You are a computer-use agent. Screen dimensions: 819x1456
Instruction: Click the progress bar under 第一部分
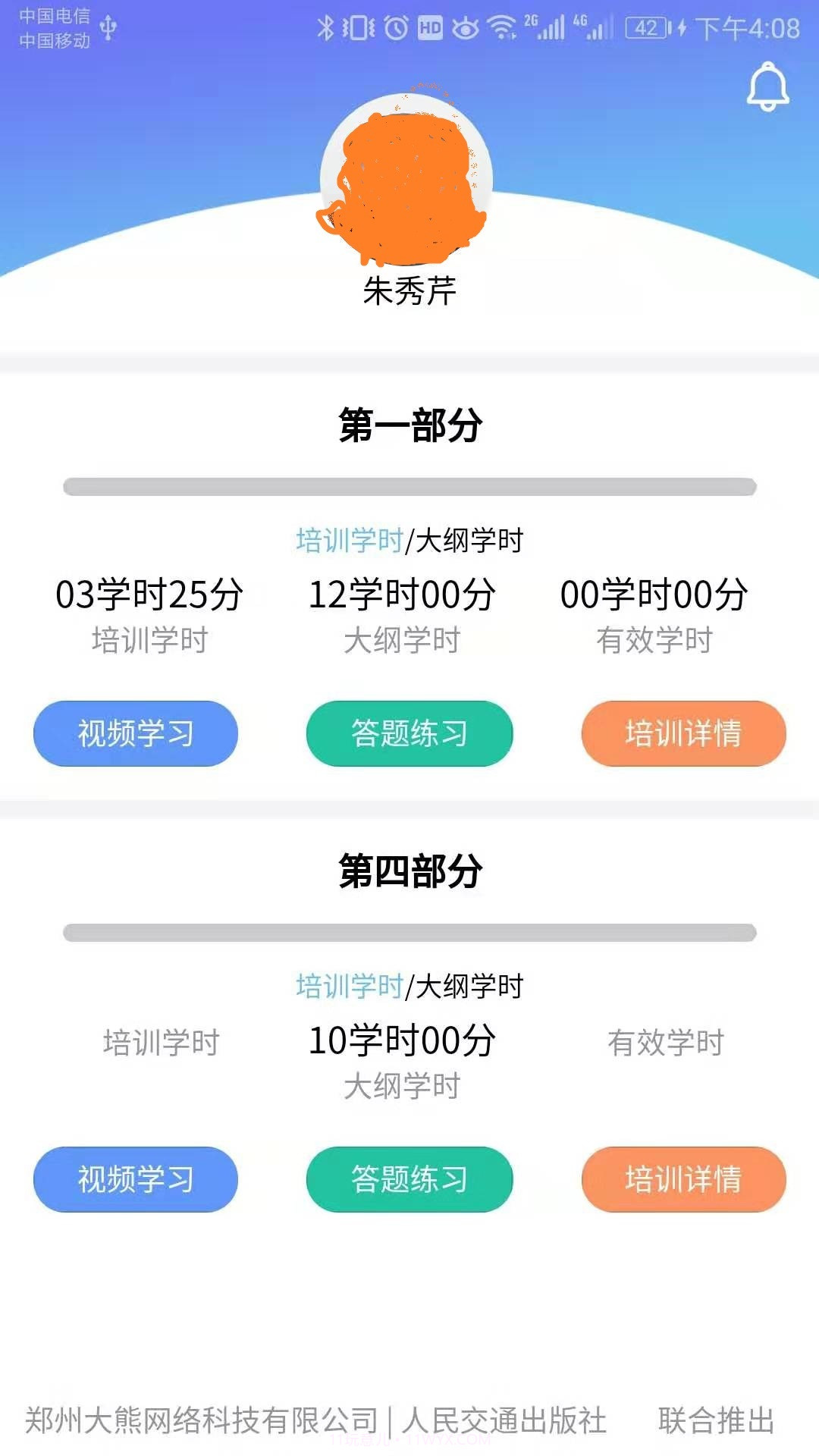click(409, 483)
